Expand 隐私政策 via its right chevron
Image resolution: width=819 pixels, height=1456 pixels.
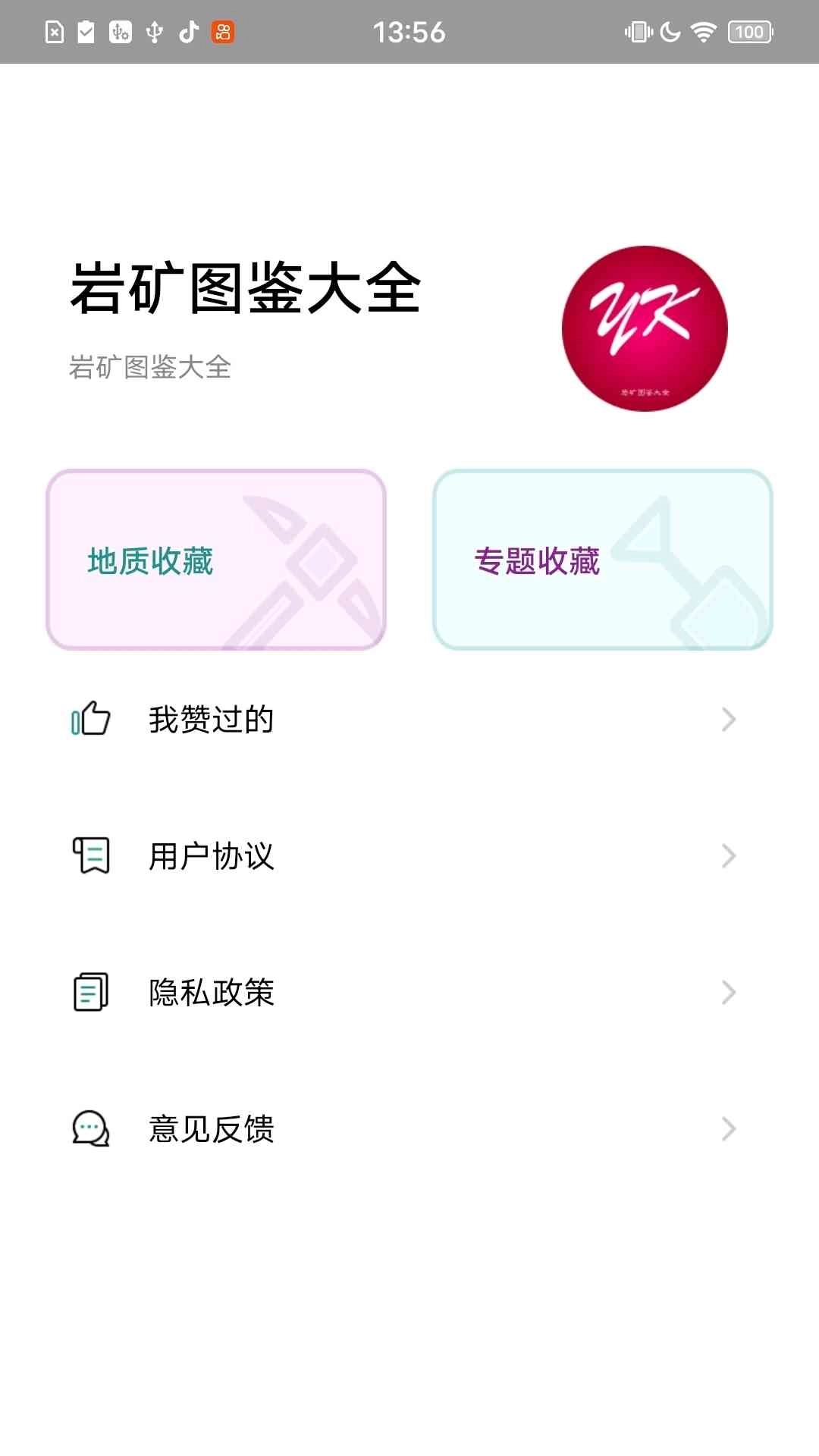pyautogui.click(x=730, y=991)
